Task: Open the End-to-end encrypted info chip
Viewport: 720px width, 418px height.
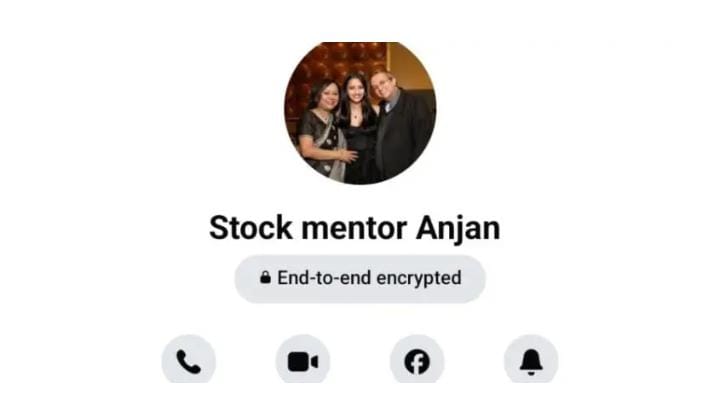Action: (360, 278)
